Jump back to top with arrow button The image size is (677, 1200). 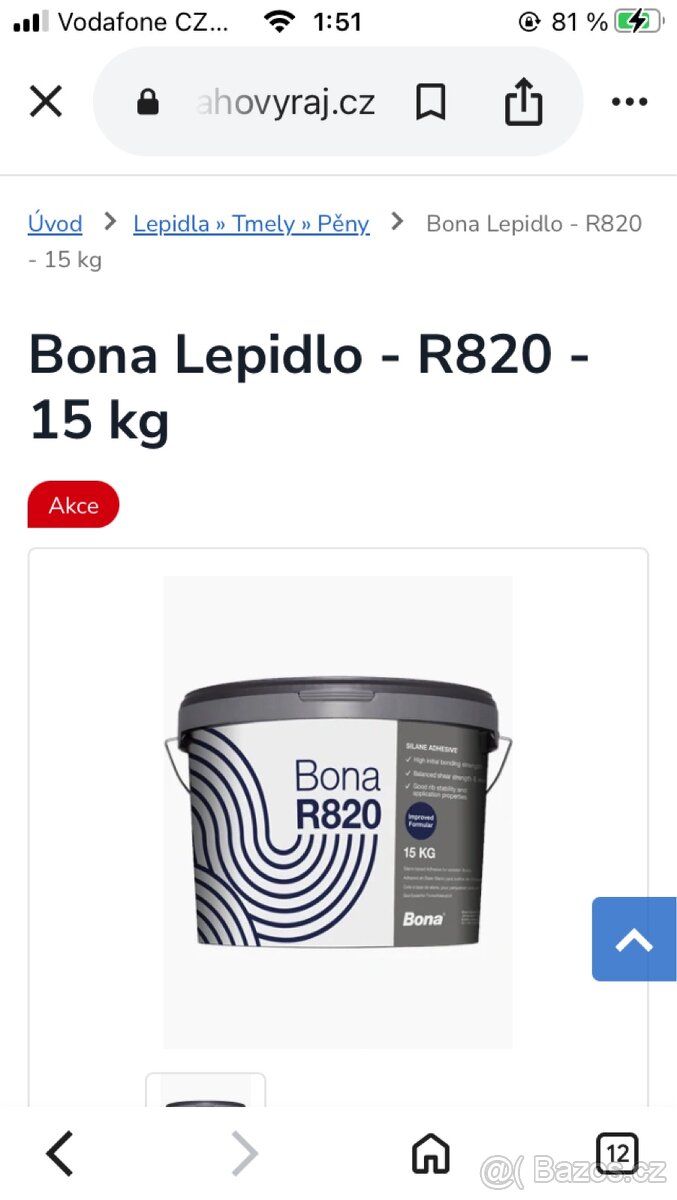[634, 939]
